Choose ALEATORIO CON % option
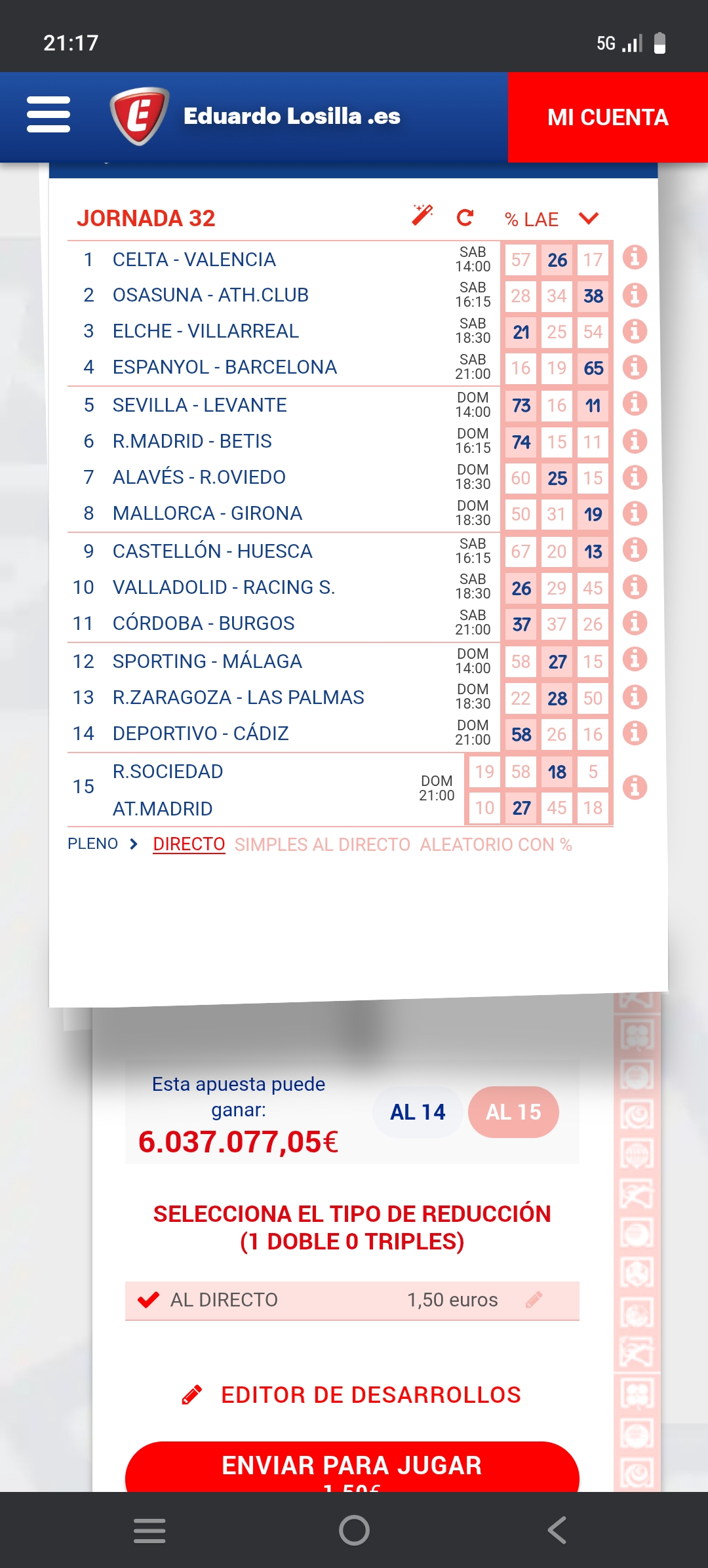Screen dimensions: 708x1568 (x=496, y=844)
